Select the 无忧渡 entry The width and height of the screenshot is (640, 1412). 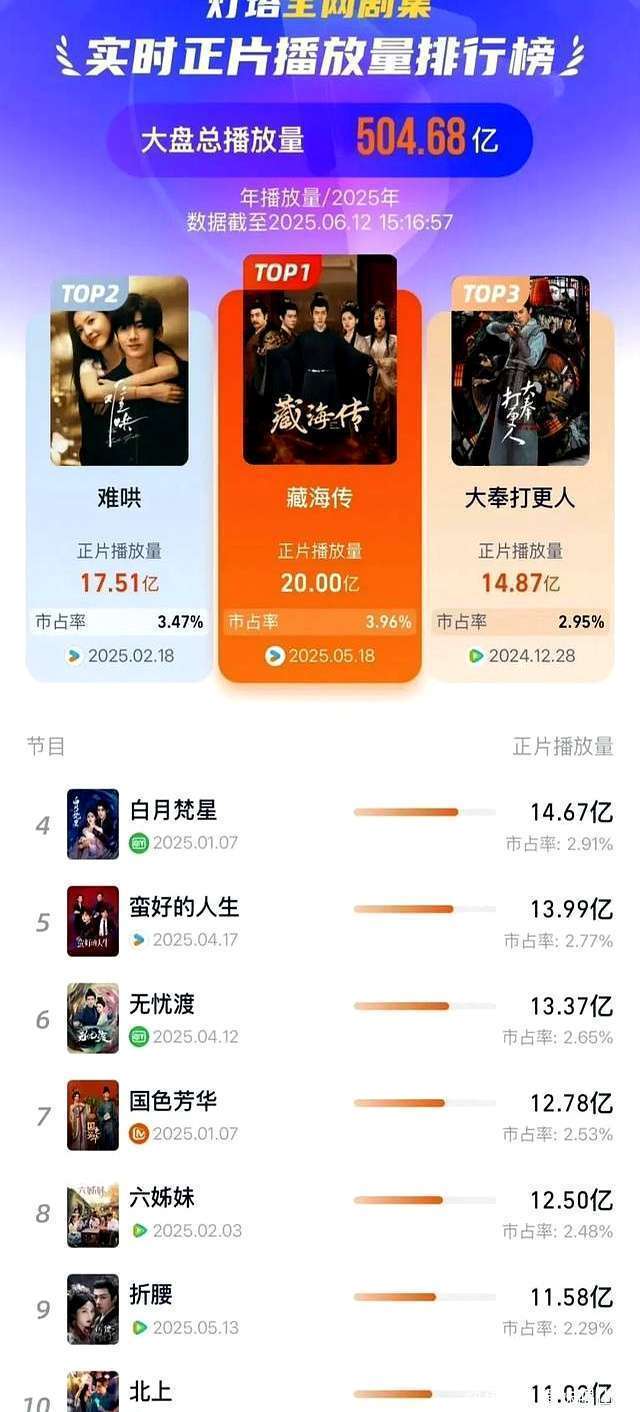tap(320, 1018)
